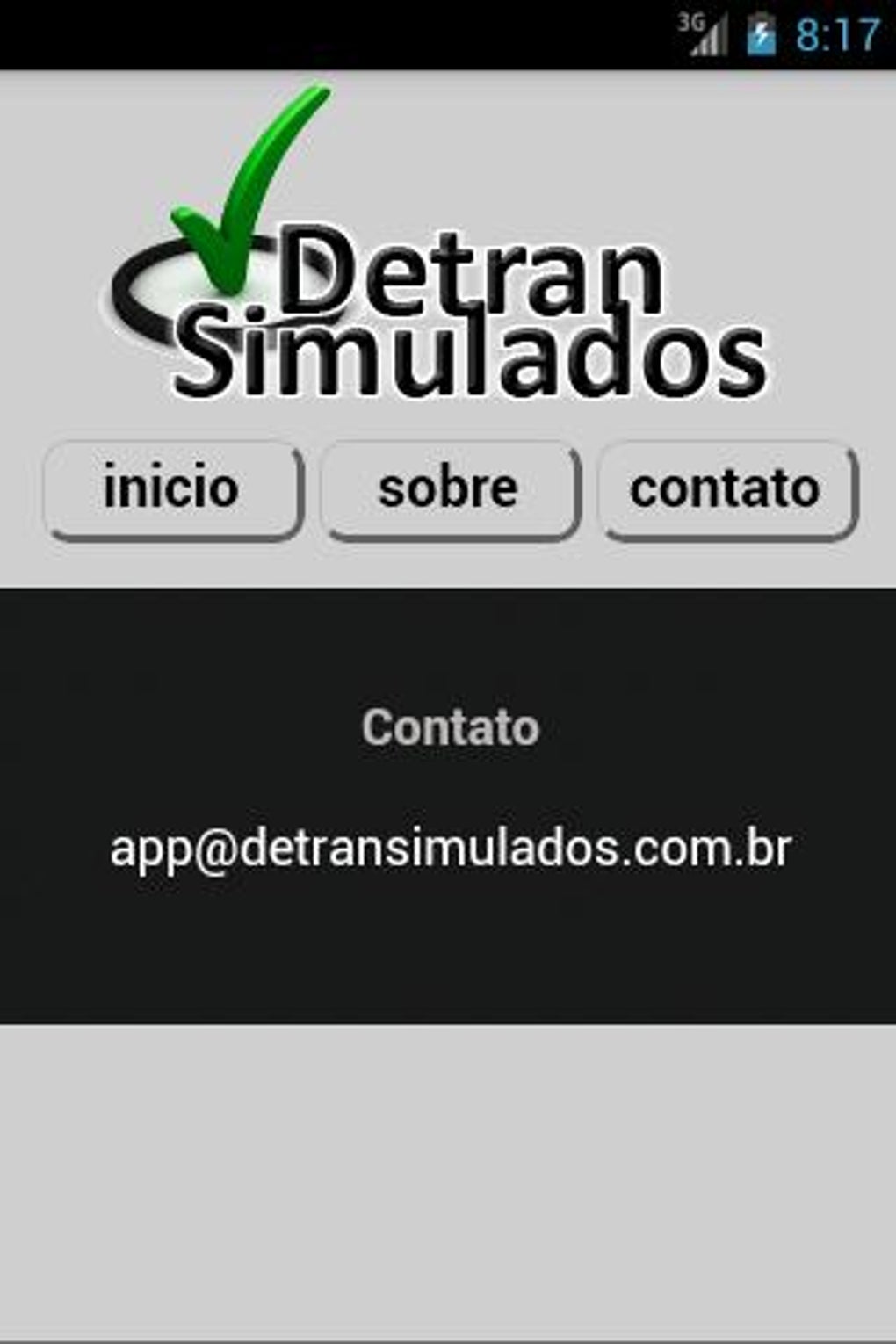Image resolution: width=896 pixels, height=1344 pixels.
Task: Go to the inicio page
Action: (173, 489)
